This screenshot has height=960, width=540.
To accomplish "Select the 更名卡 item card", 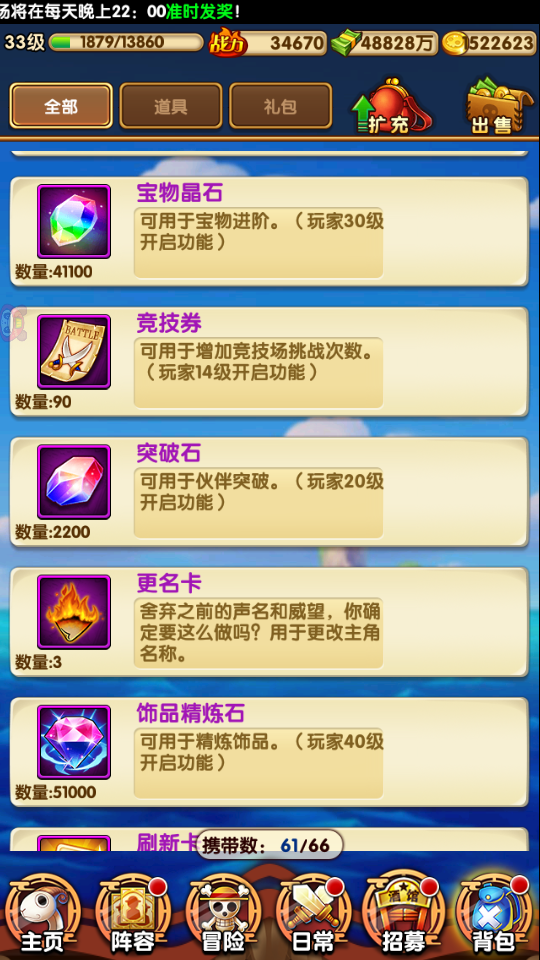I will click(x=269, y=621).
